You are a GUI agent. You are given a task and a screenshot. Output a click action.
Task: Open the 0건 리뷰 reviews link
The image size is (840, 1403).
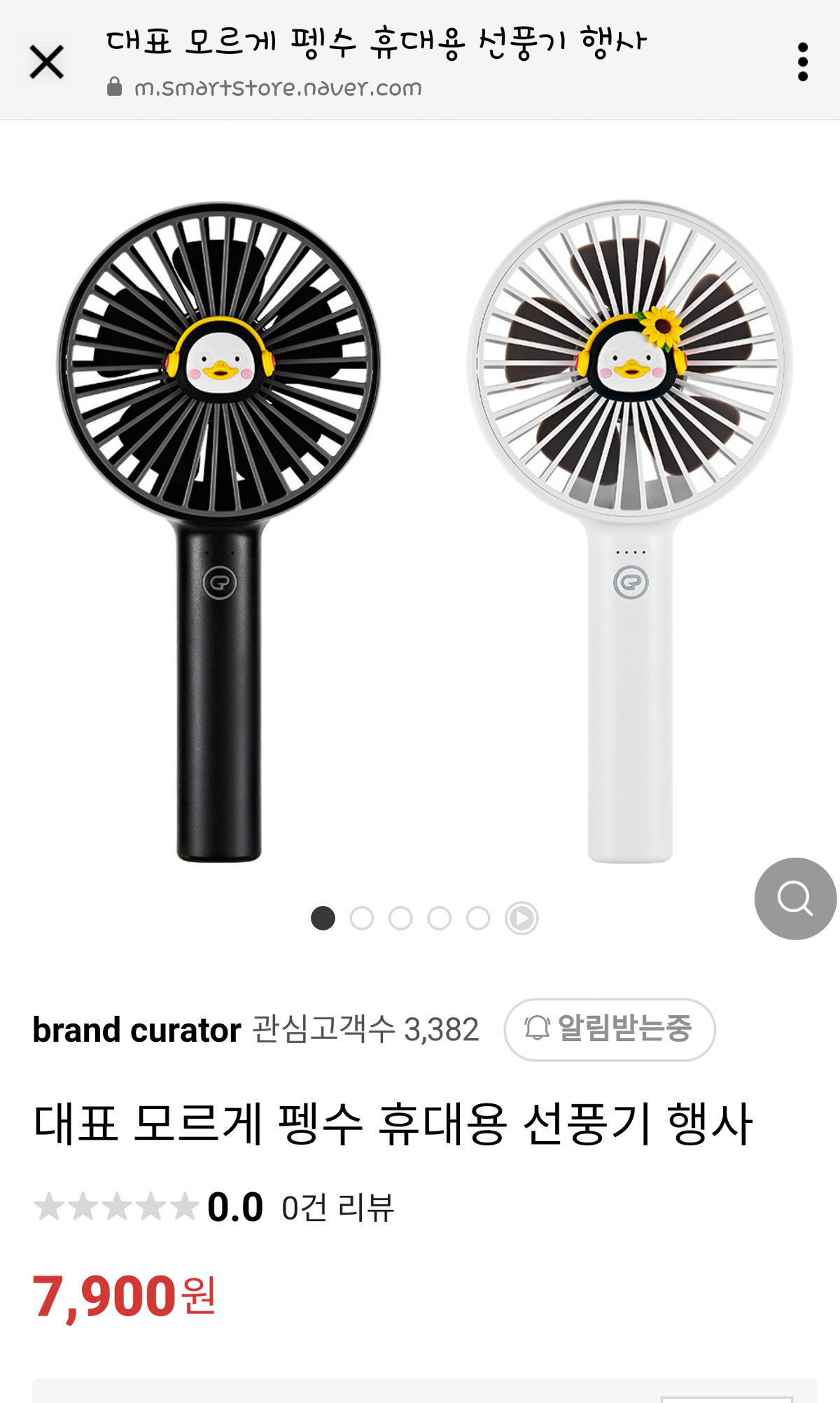tap(337, 1208)
